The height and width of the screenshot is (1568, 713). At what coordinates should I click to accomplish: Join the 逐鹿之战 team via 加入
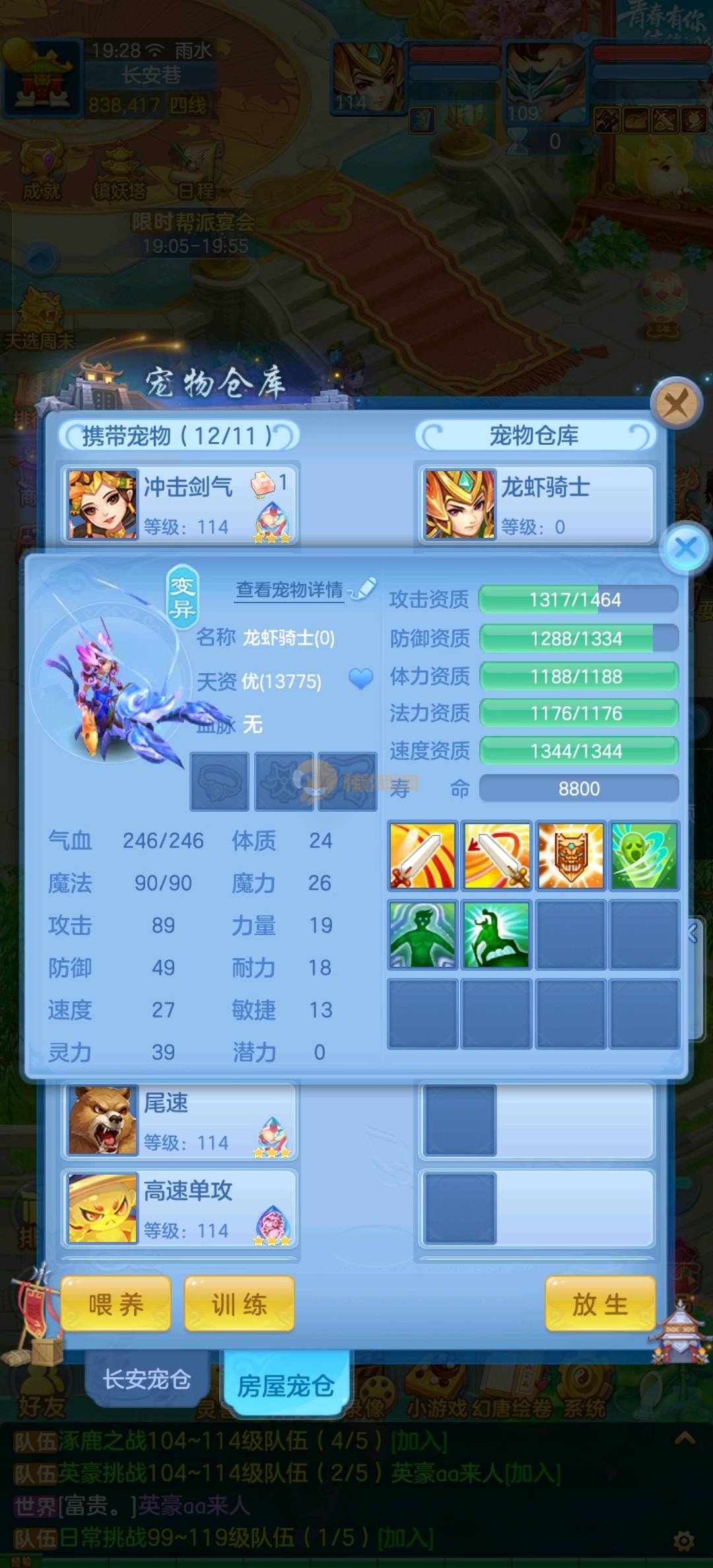tap(419, 1441)
